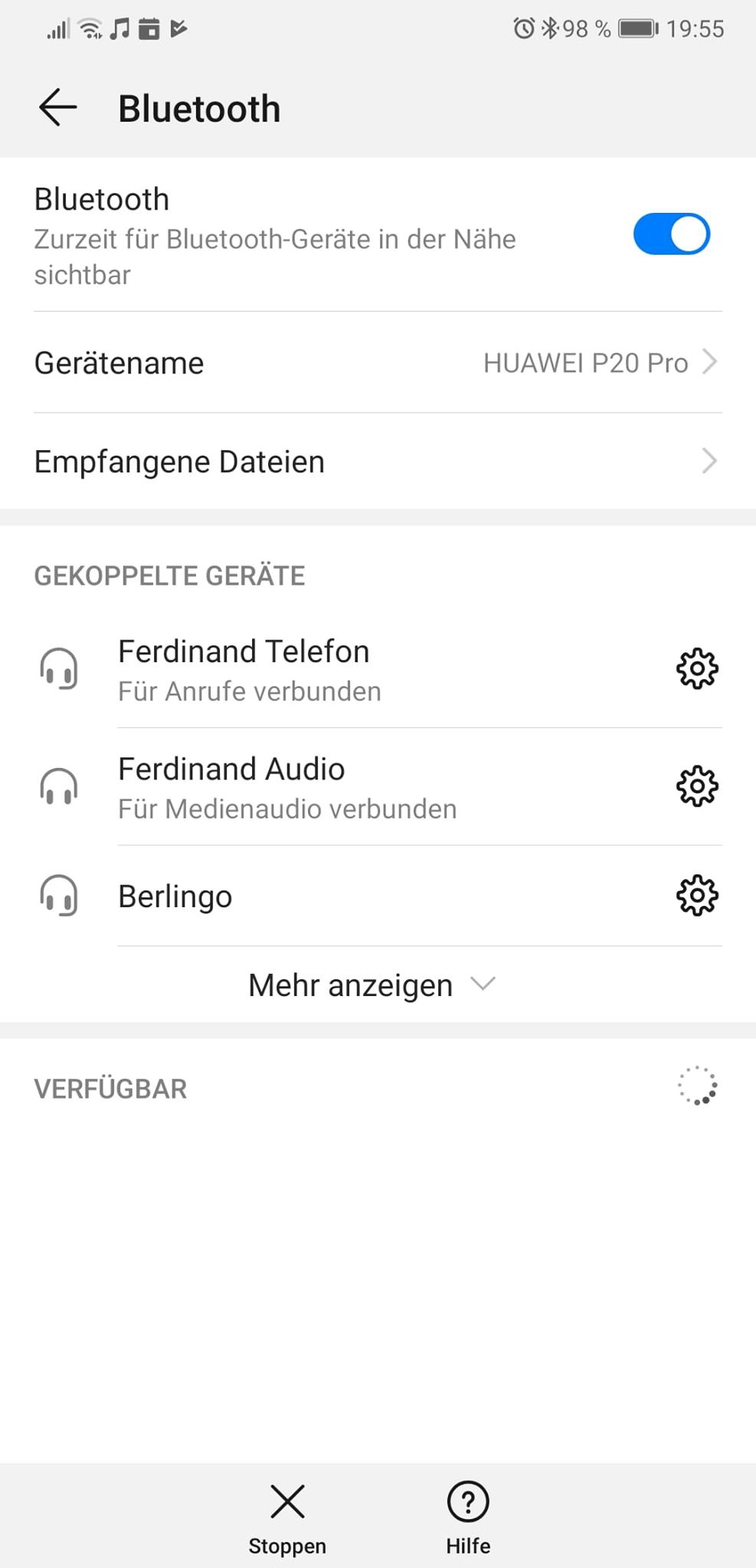Open Gerätename setting
This screenshot has width=756, height=1568.
pos(378,363)
